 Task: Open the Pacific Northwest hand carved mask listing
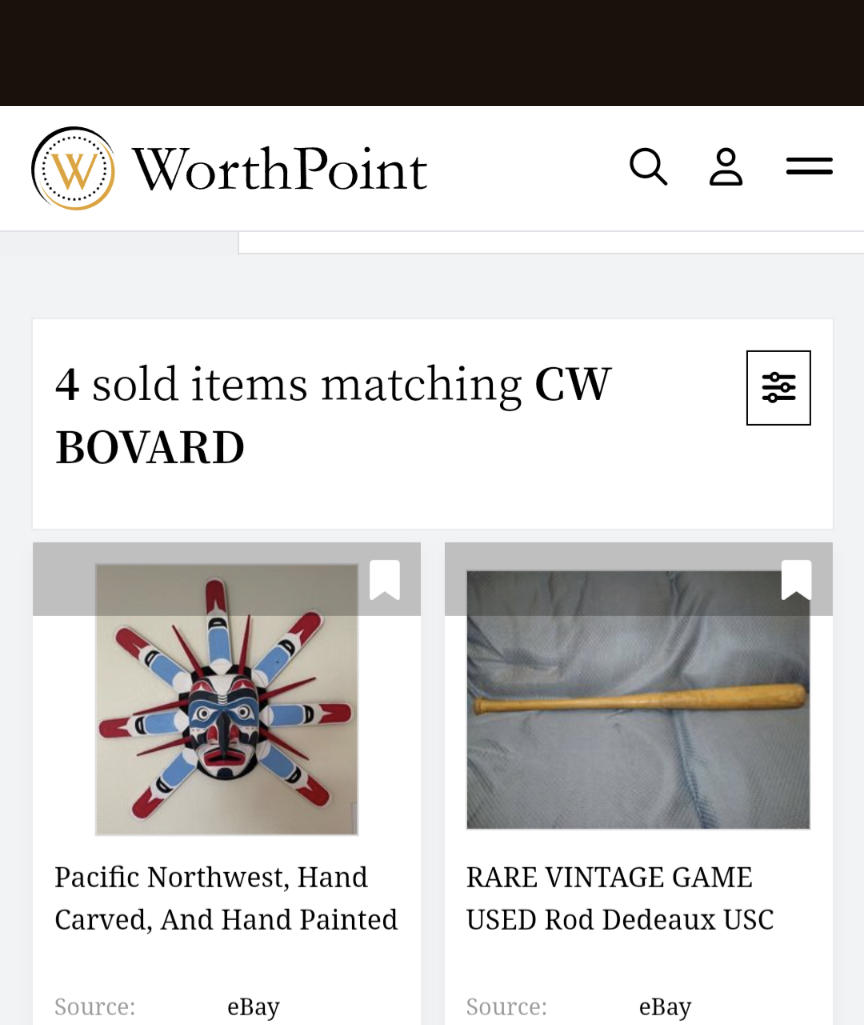pyautogui.click(x=226, y=897)
